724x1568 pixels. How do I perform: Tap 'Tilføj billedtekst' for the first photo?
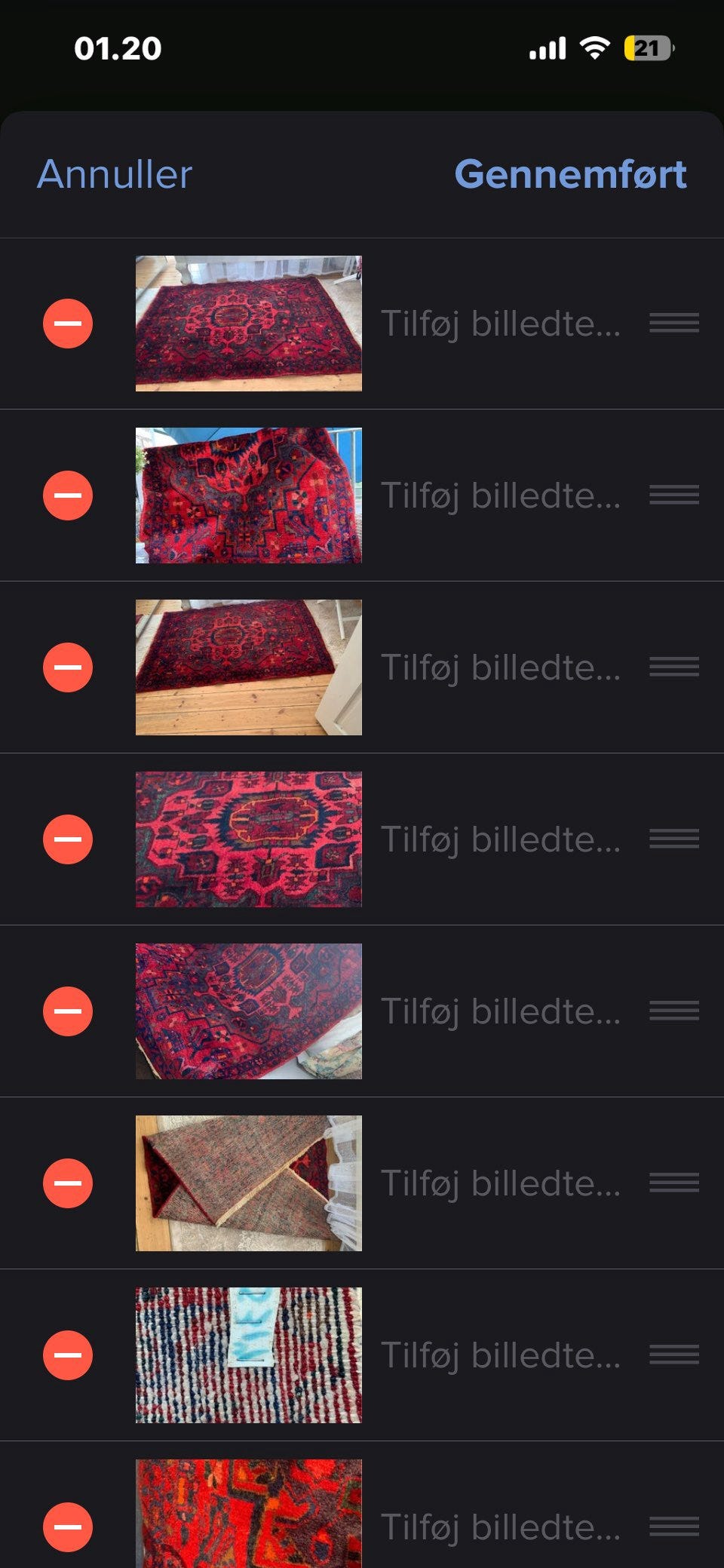point(502,324)
